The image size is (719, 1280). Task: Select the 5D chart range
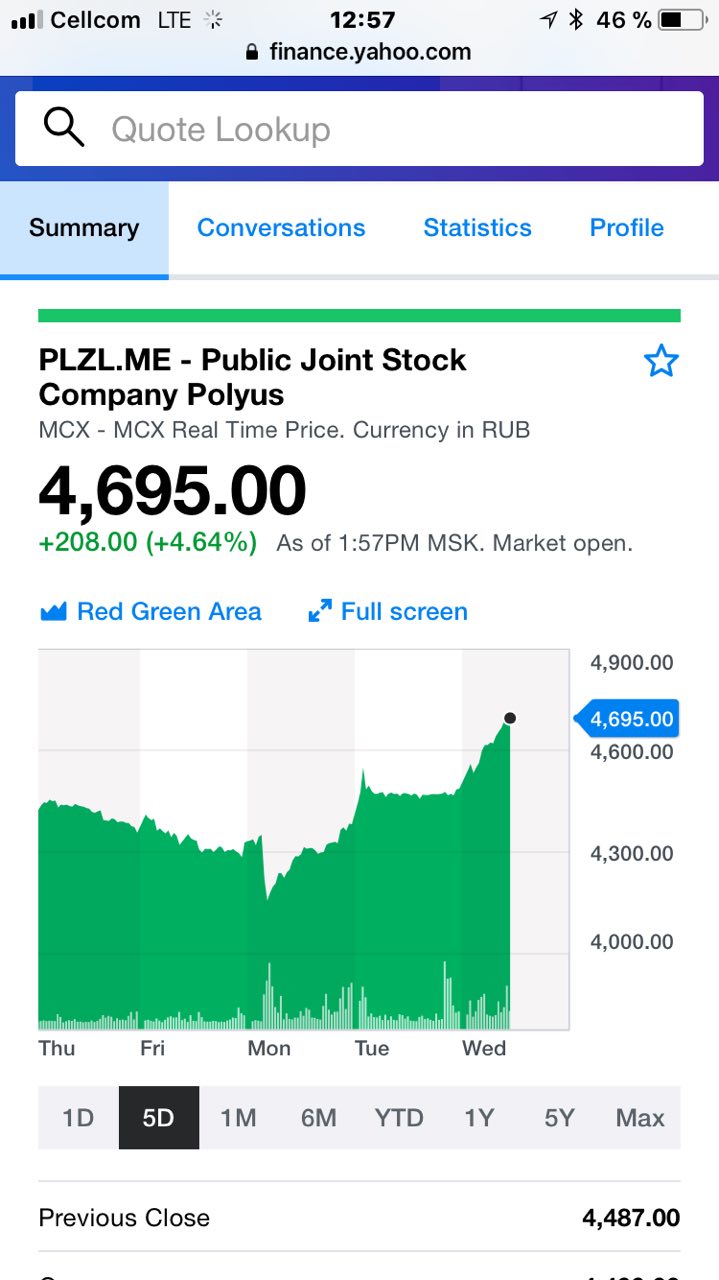click(158, 1118)
